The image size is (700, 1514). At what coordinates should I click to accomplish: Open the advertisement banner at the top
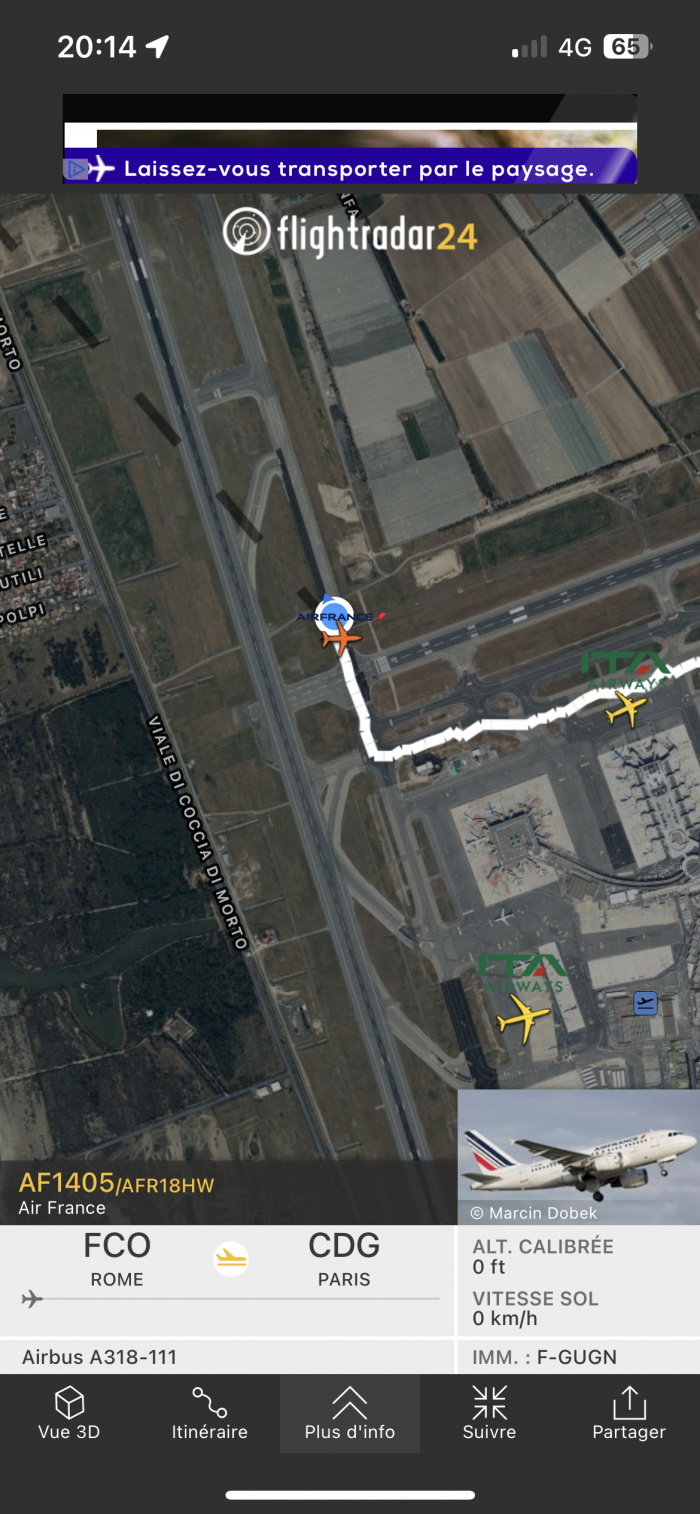[349, 140]
